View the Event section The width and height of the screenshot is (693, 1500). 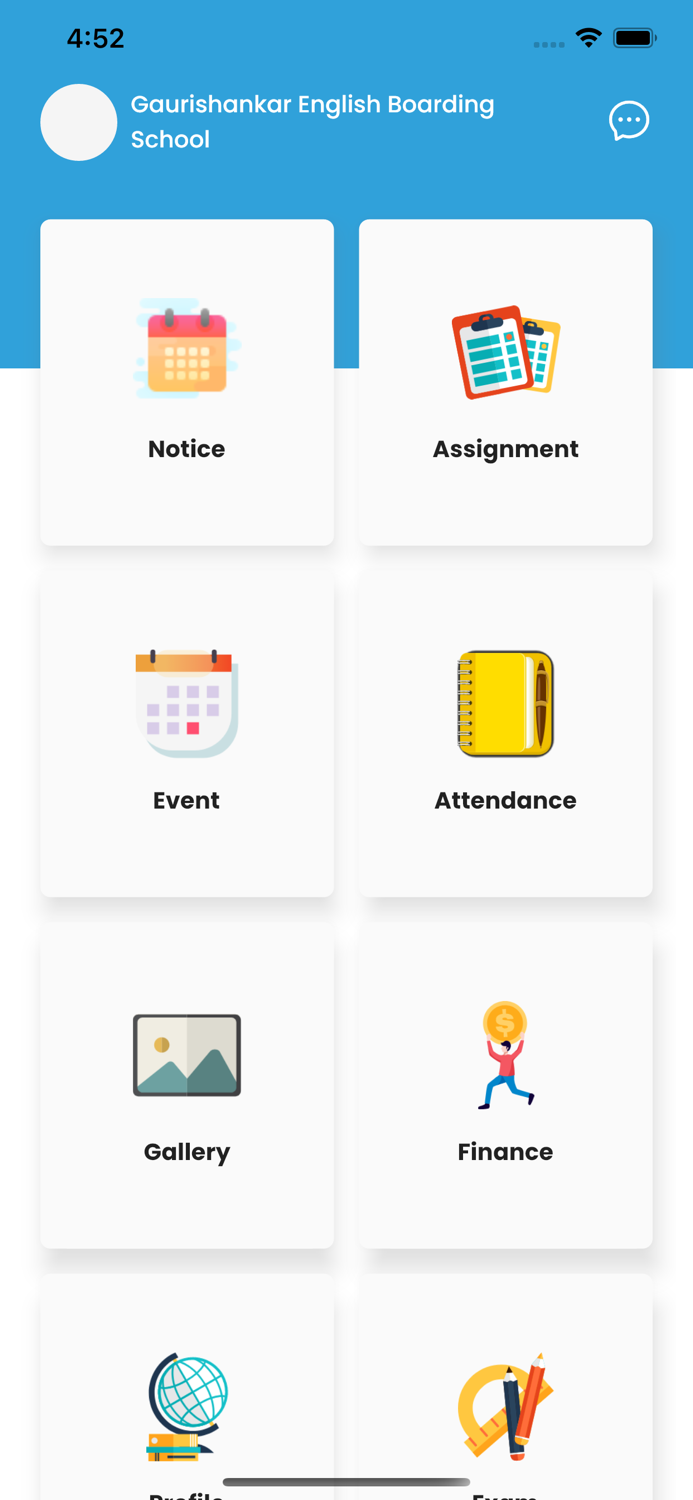click(x=187, y=734)
